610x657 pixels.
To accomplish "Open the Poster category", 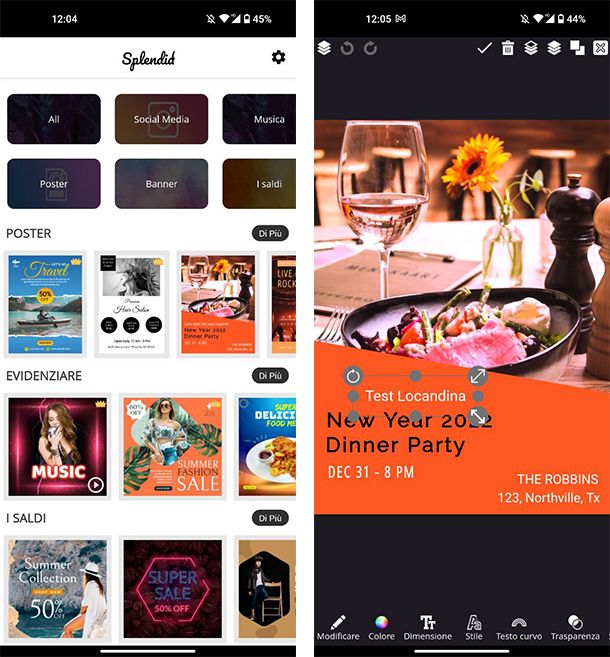I will (x=54, y=184).
